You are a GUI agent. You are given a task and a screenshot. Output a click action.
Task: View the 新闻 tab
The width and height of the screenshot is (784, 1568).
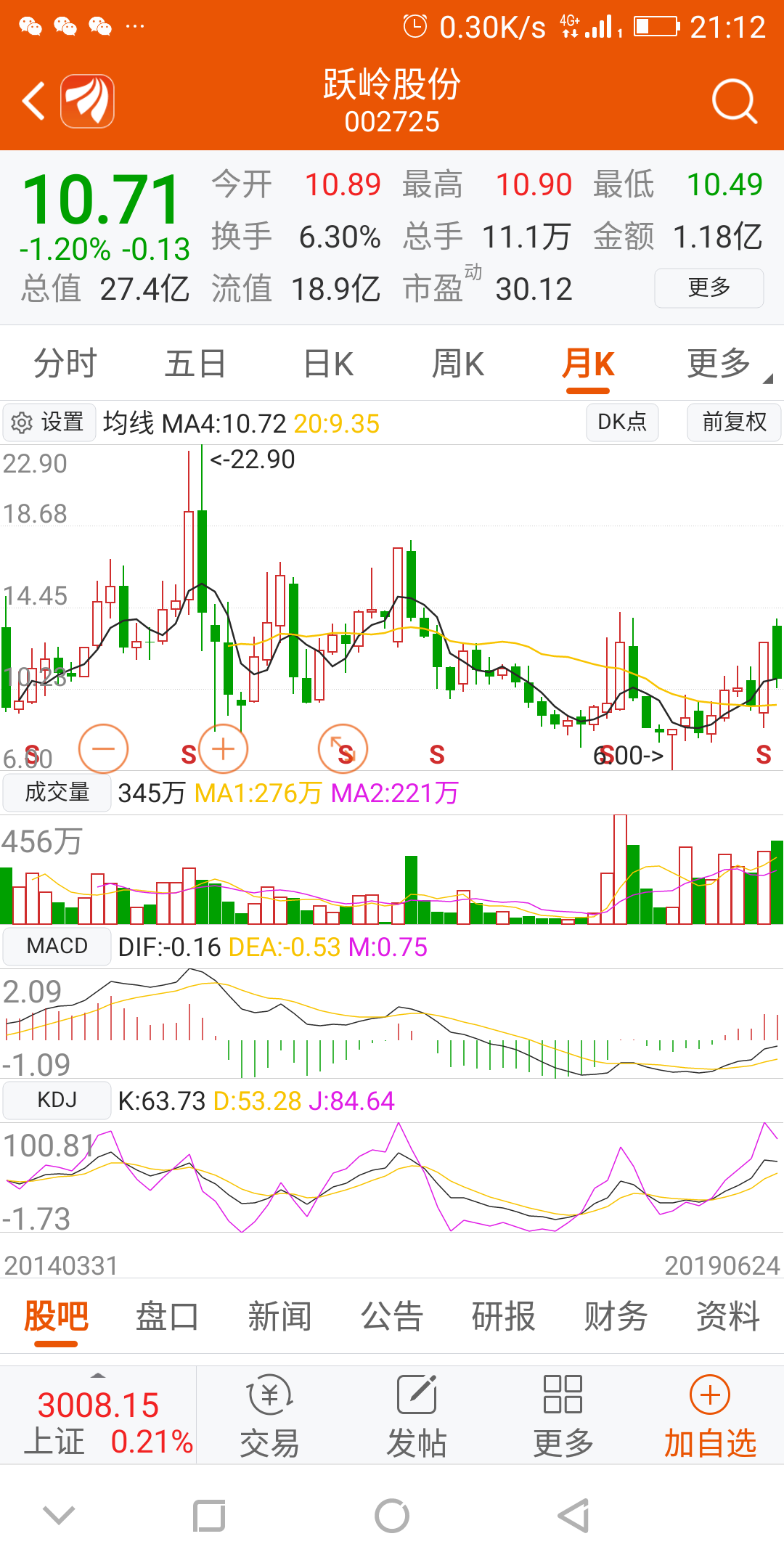[279, 1317]
